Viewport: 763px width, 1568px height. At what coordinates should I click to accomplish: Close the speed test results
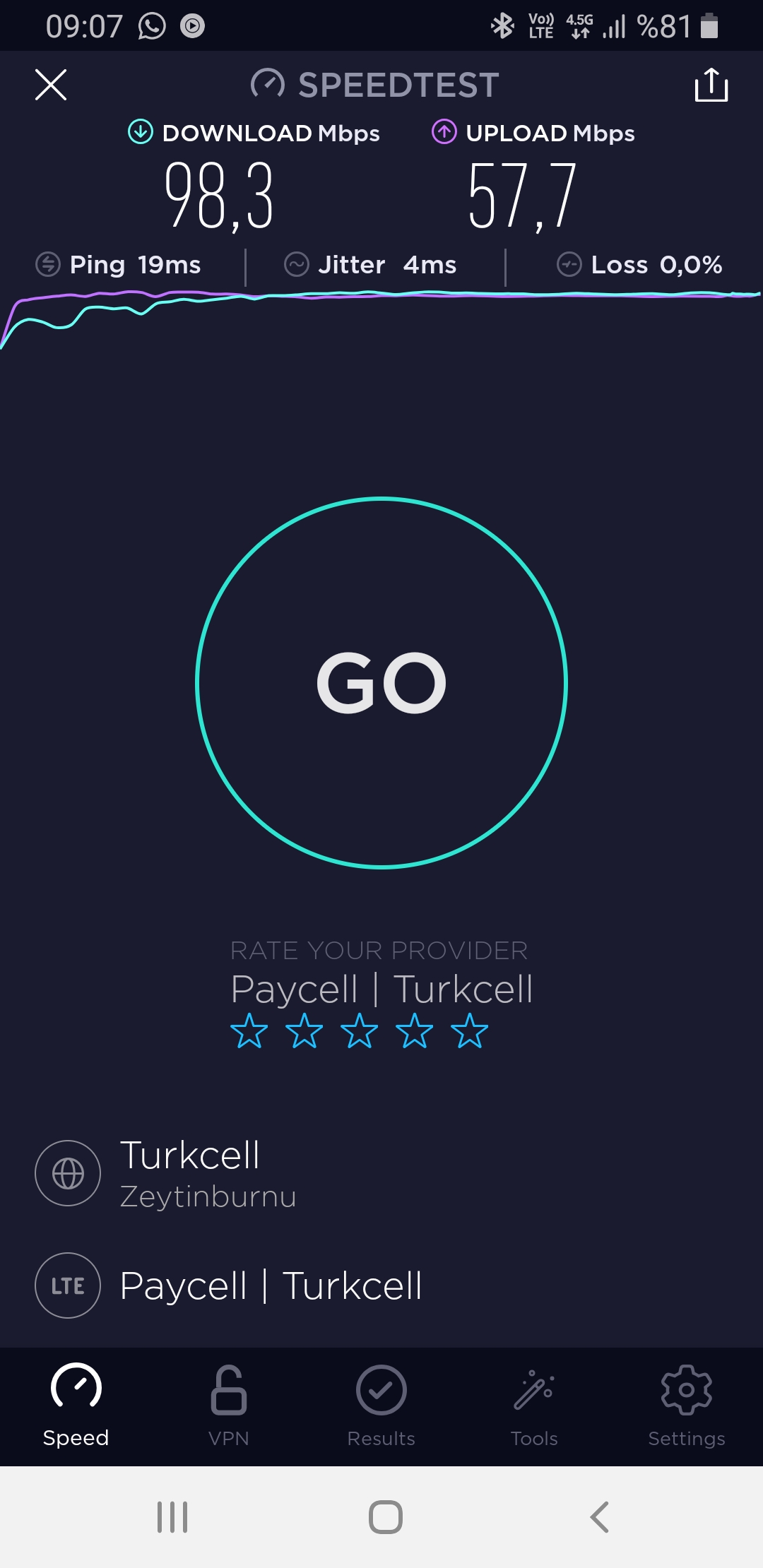click(x=51, y=85)
